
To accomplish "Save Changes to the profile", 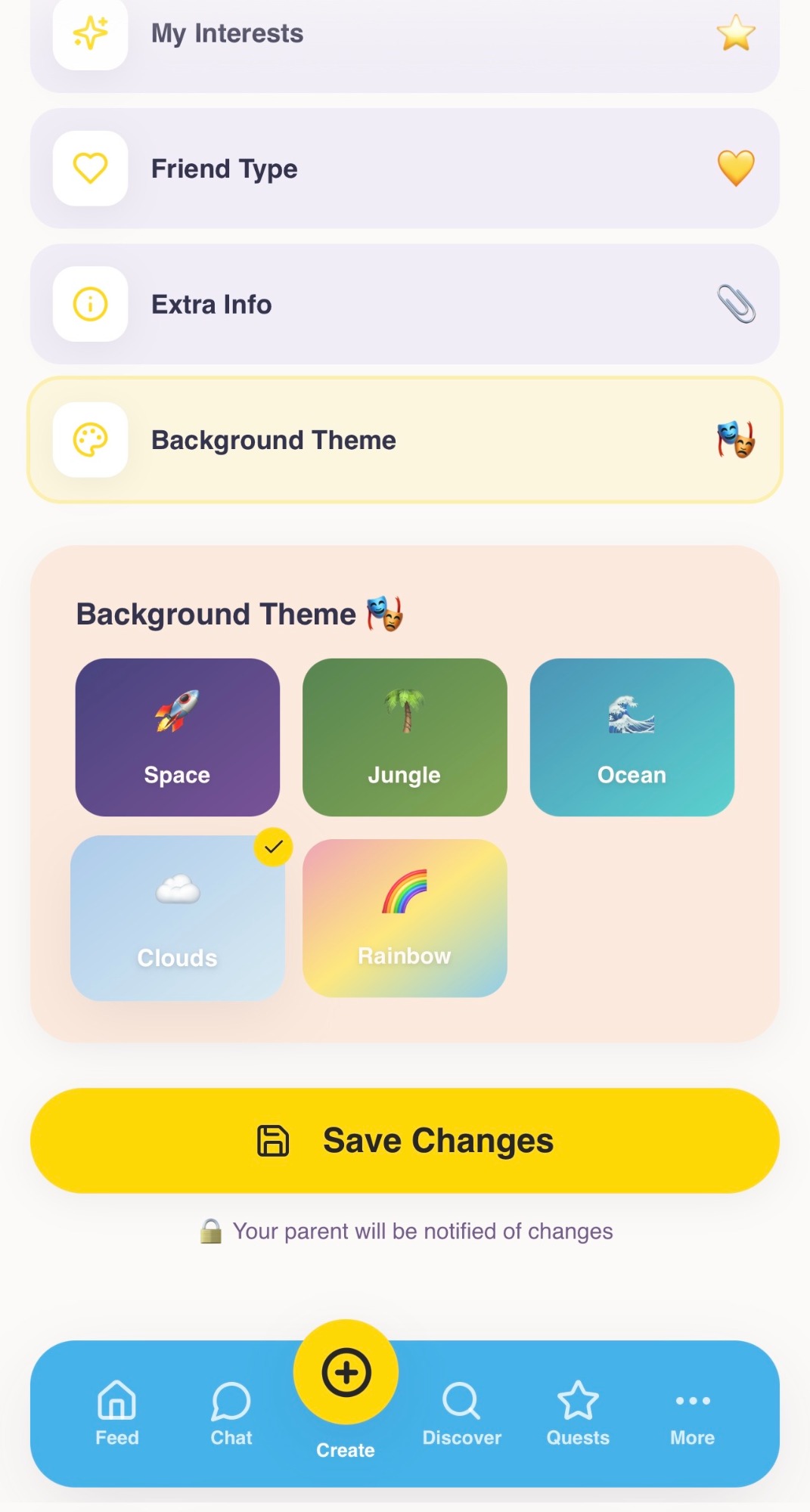I will pos(405,1141).
